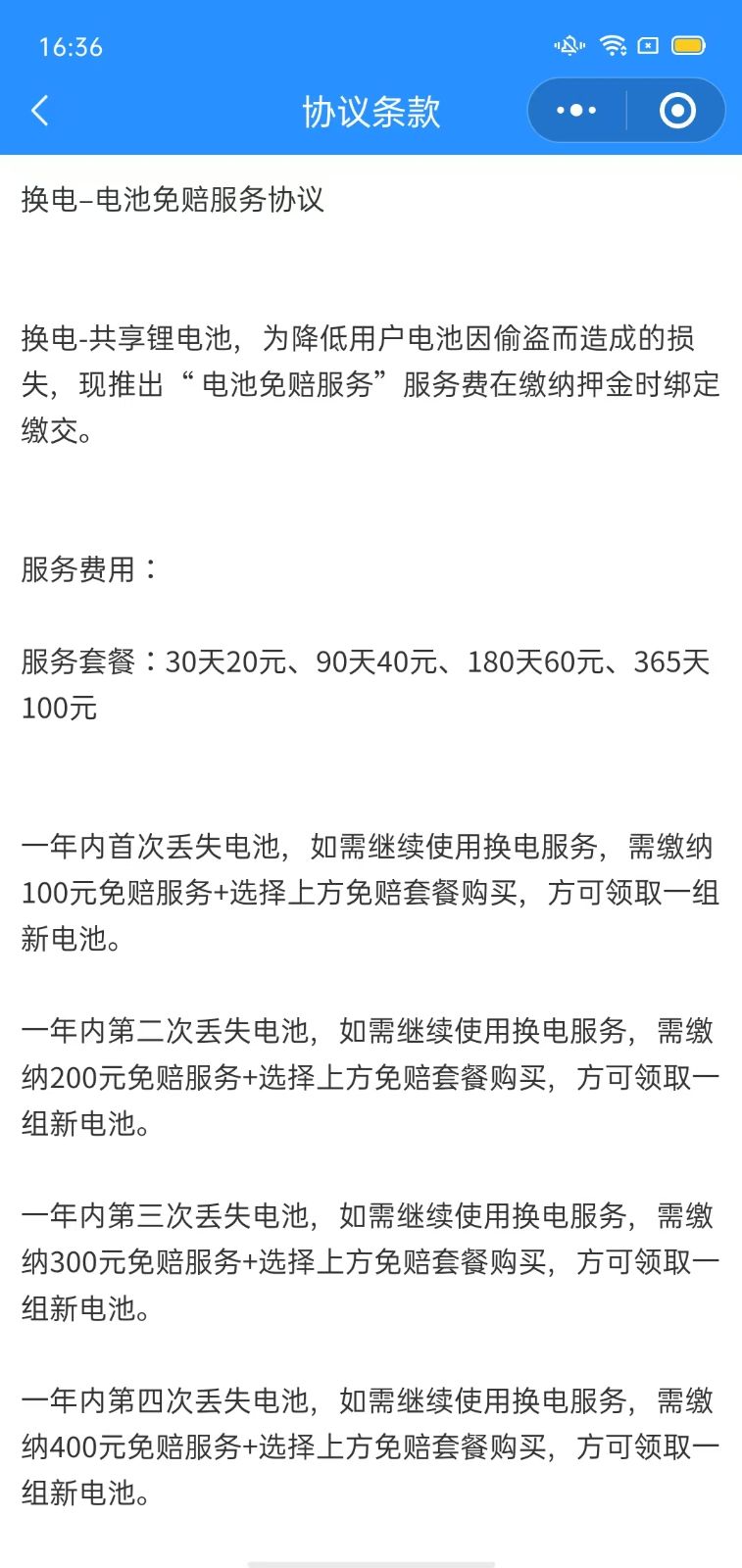
Task: Close the mini program with the circle button
Action: click(x=677, y=111)
